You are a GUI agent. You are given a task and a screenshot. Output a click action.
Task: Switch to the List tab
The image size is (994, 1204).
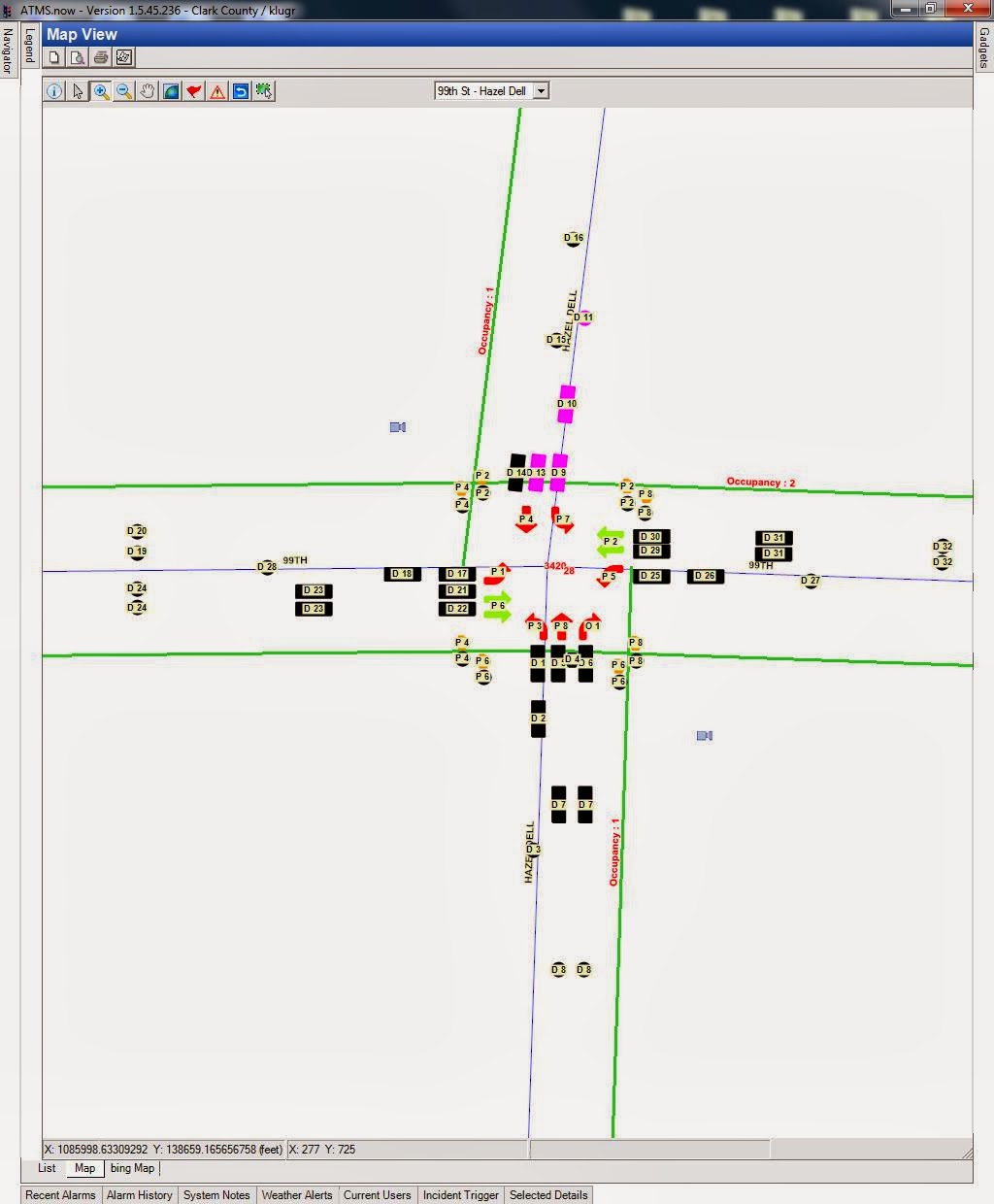47,1168
